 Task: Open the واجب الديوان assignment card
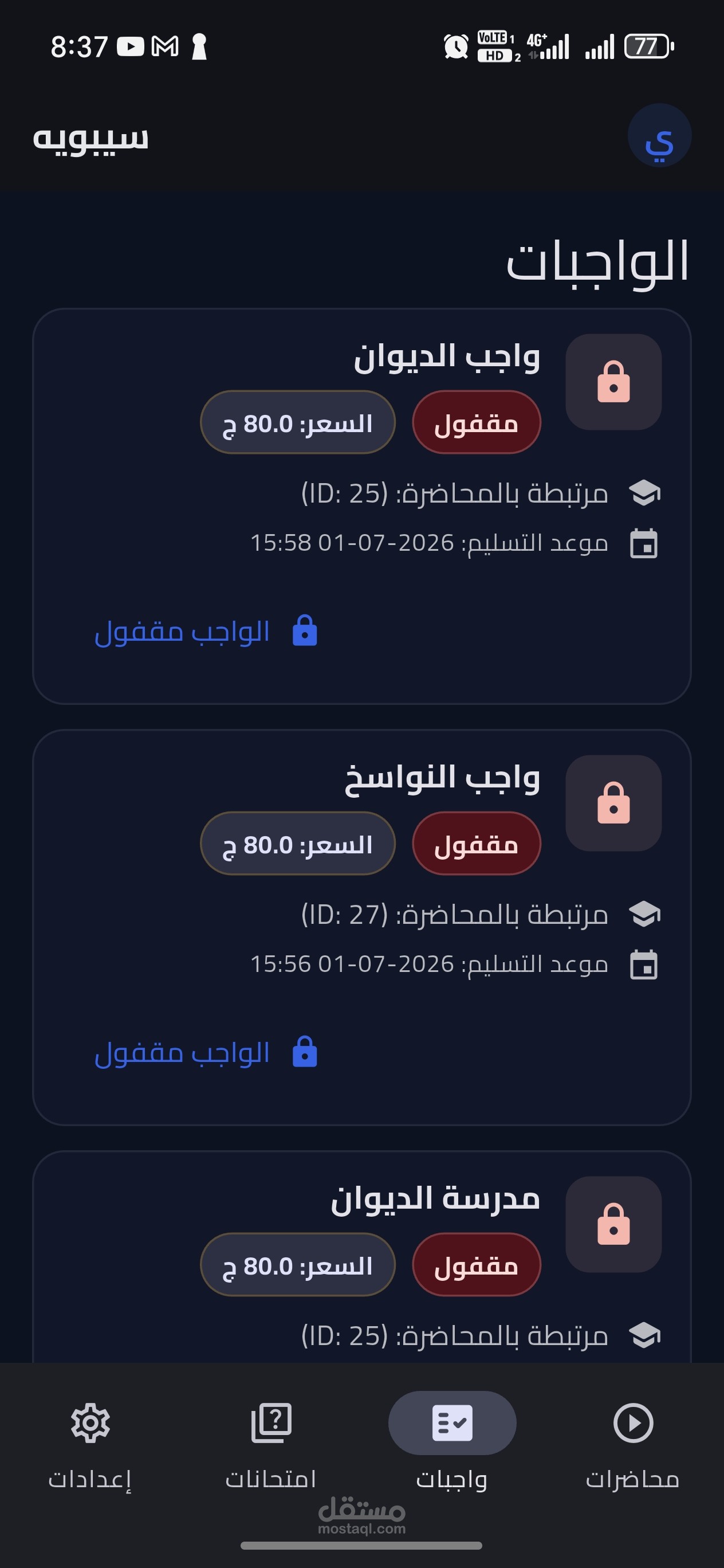click(362, 507)
